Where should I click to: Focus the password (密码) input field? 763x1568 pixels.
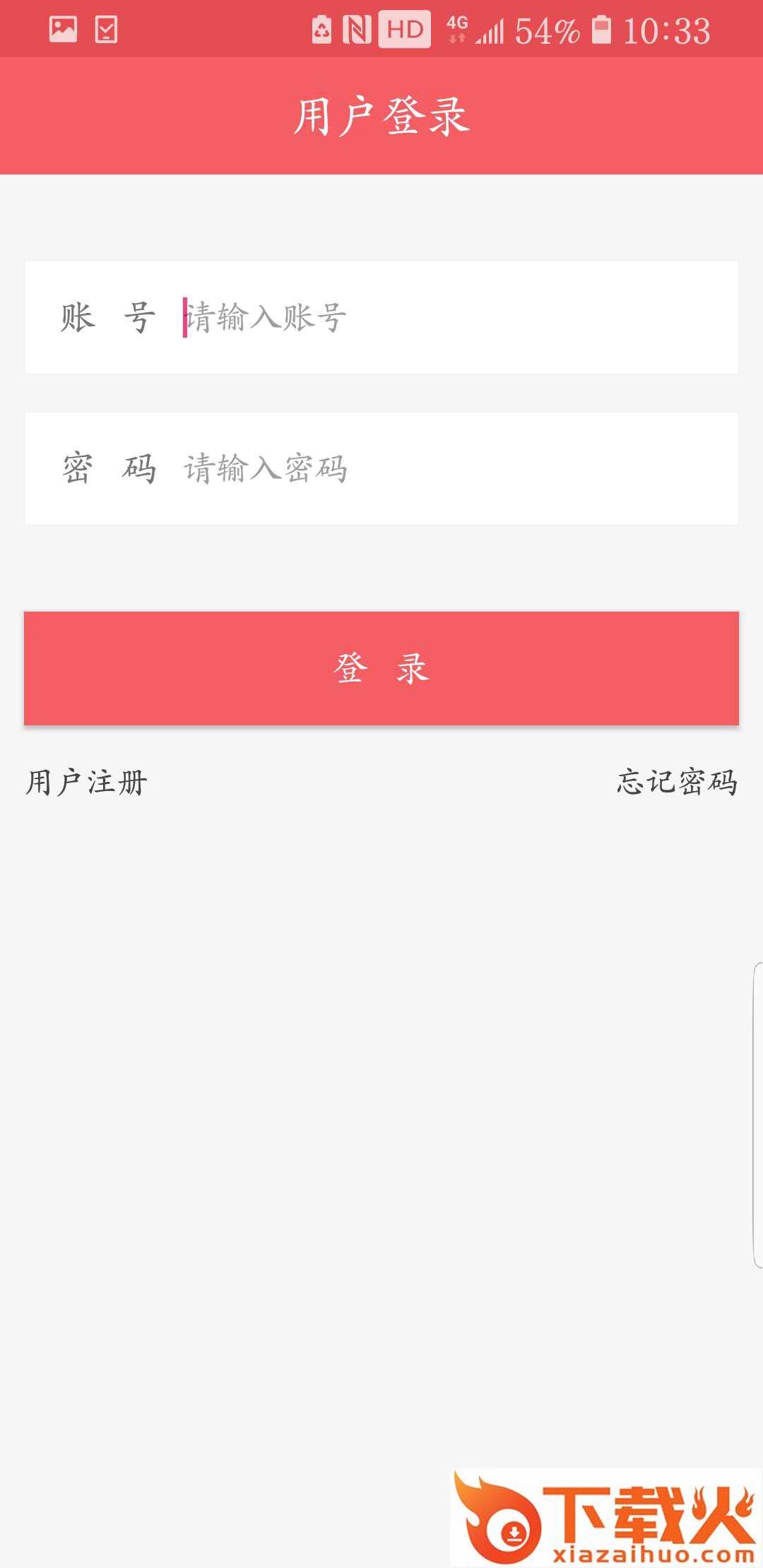[x=452, y=469]
